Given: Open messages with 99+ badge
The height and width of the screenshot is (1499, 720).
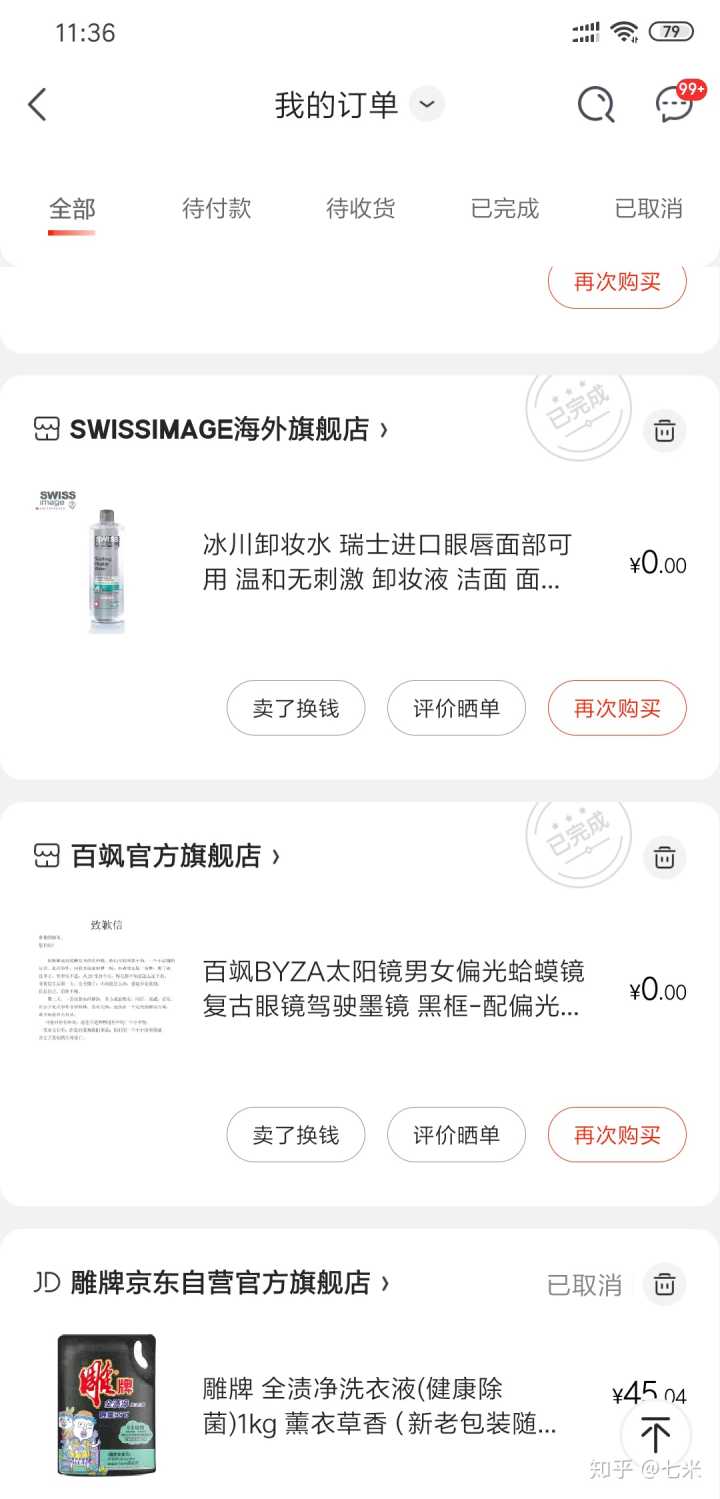Looking at the screenshot, I should [x=676, y=104].
